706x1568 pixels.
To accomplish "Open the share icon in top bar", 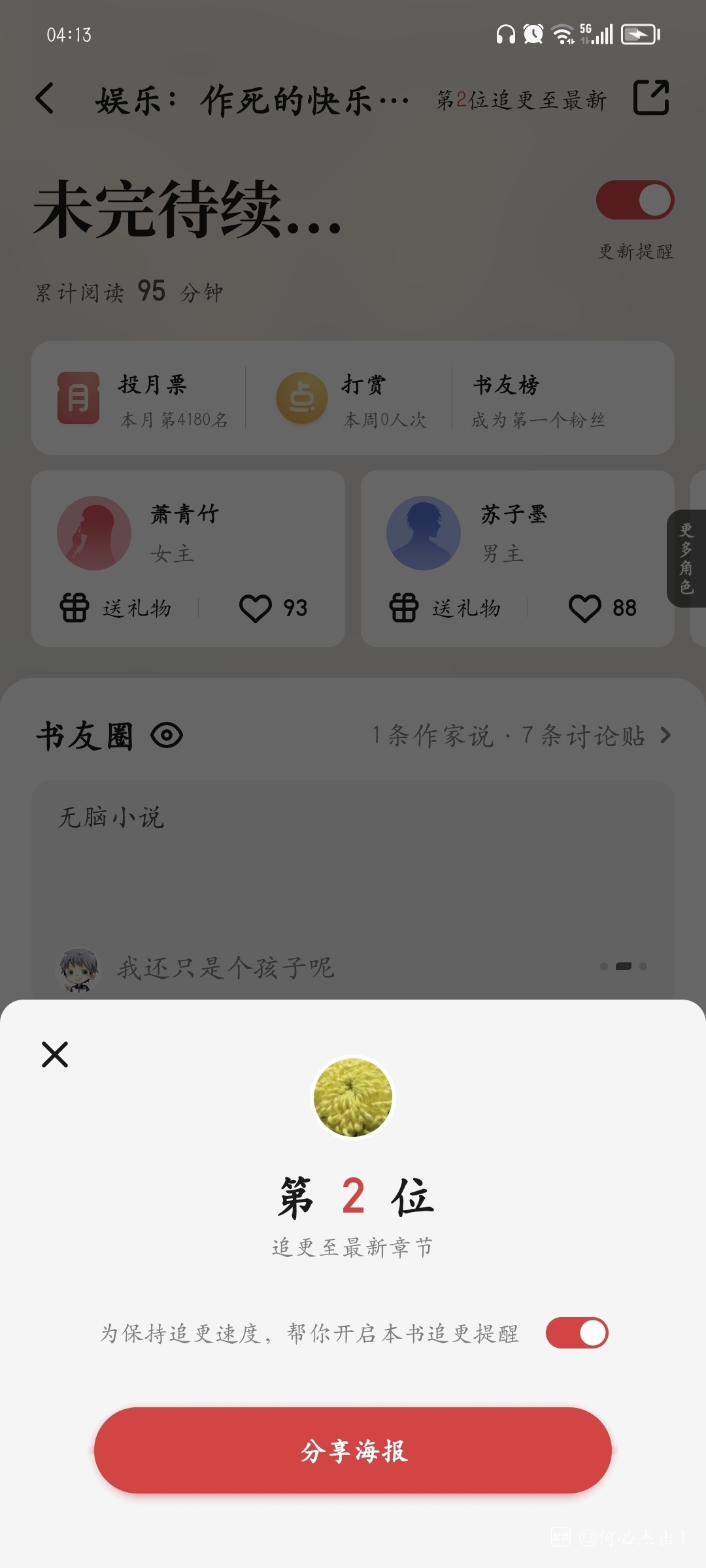I will point(651,98).
